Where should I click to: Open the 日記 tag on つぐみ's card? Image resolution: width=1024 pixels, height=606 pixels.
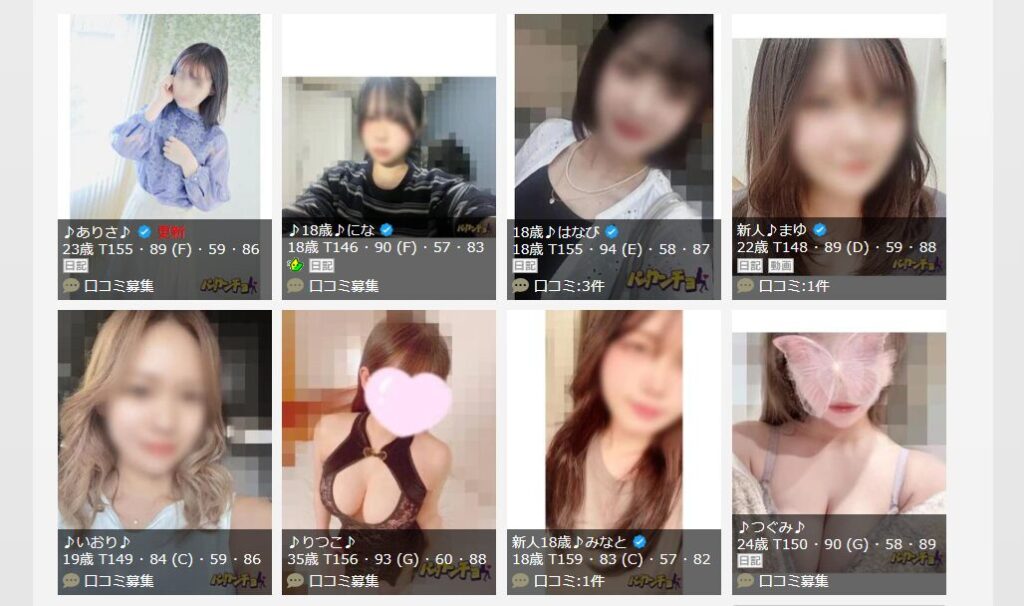point(750,562)
